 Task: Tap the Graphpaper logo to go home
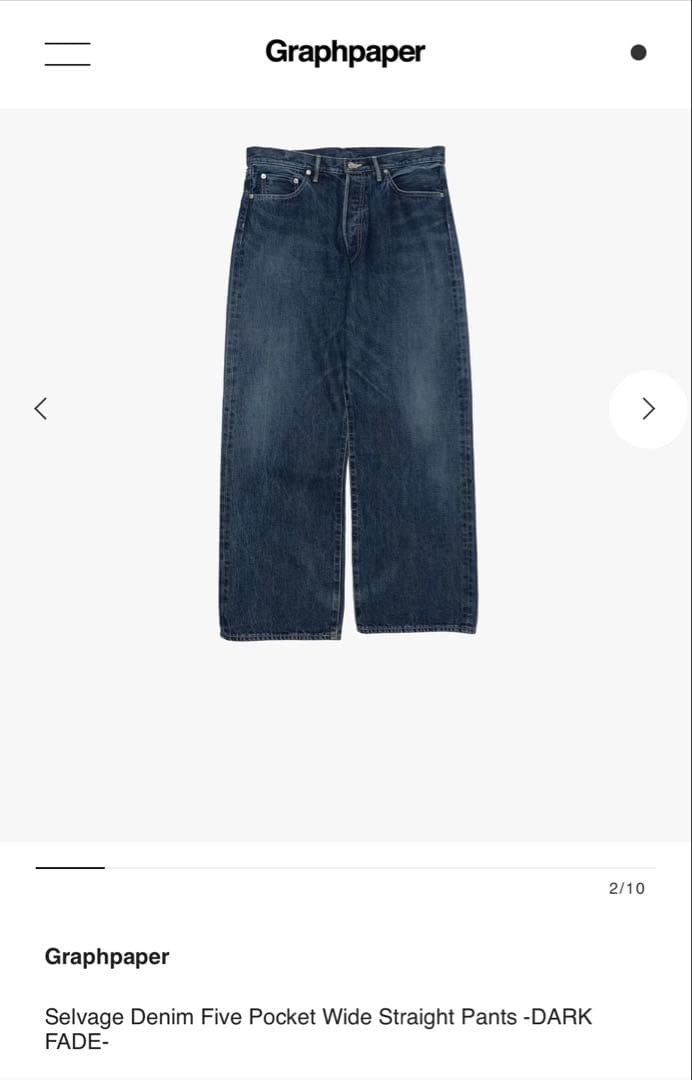345,52
